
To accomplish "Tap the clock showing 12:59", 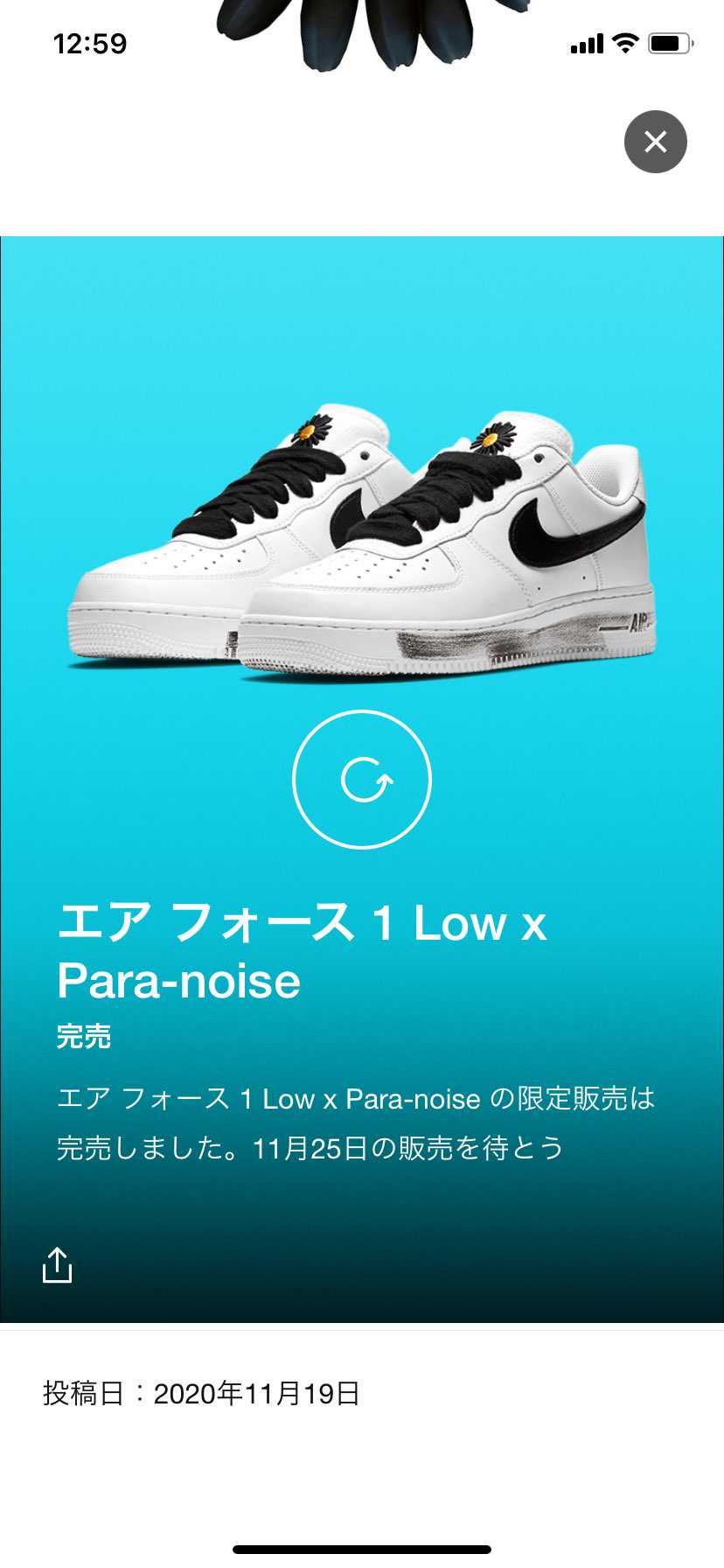I will (x=90, y=41).
